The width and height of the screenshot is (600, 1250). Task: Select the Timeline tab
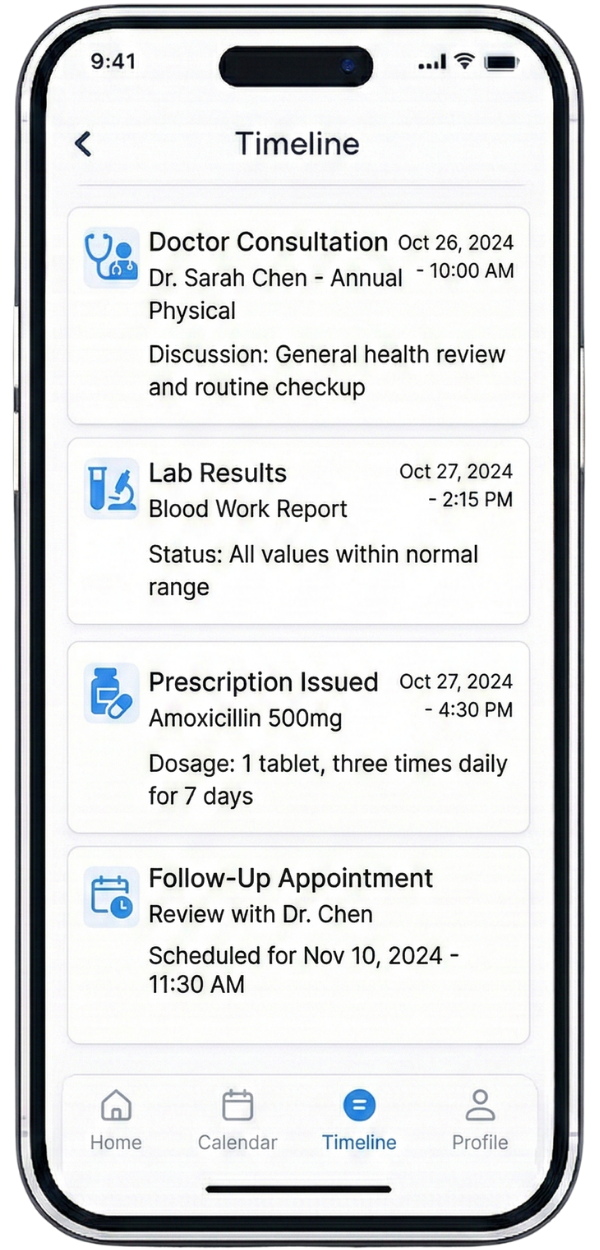(359, 1120)
